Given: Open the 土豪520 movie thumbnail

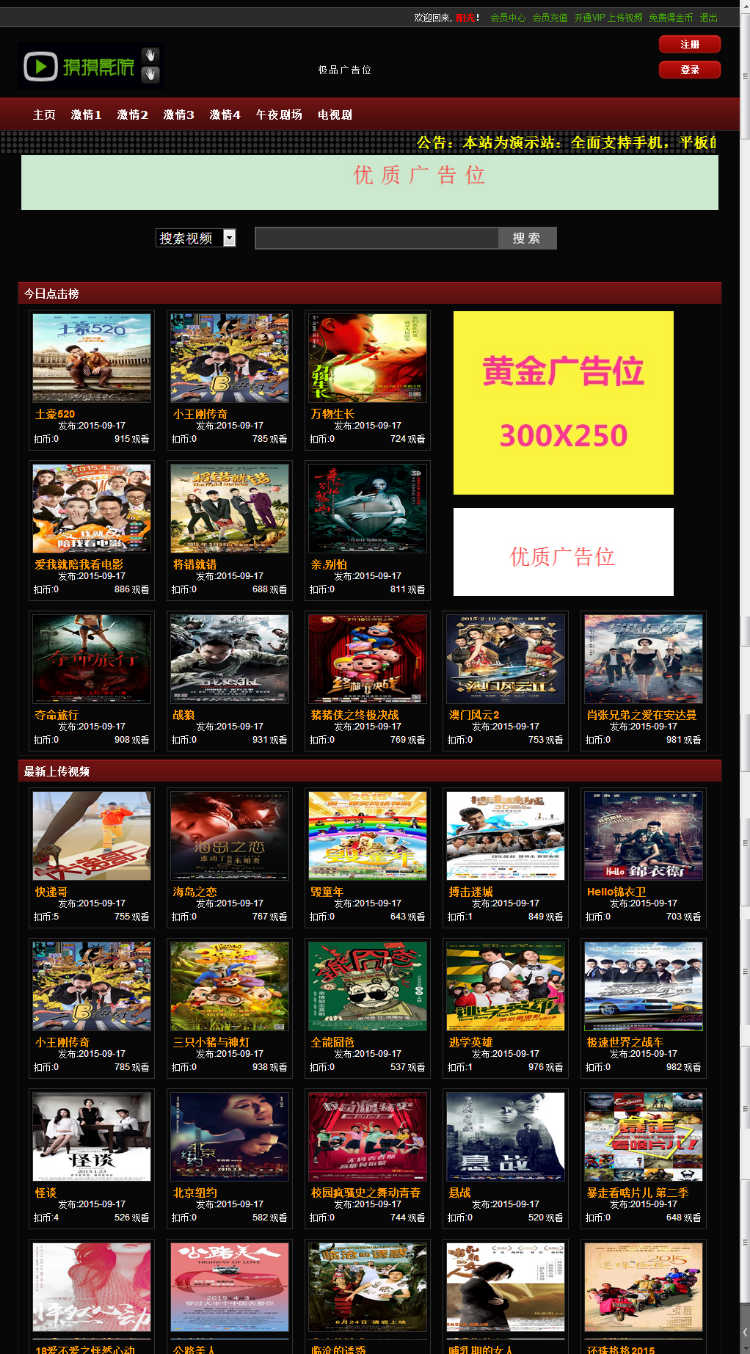Looking at the screenshot, I should tap(91, 357).
